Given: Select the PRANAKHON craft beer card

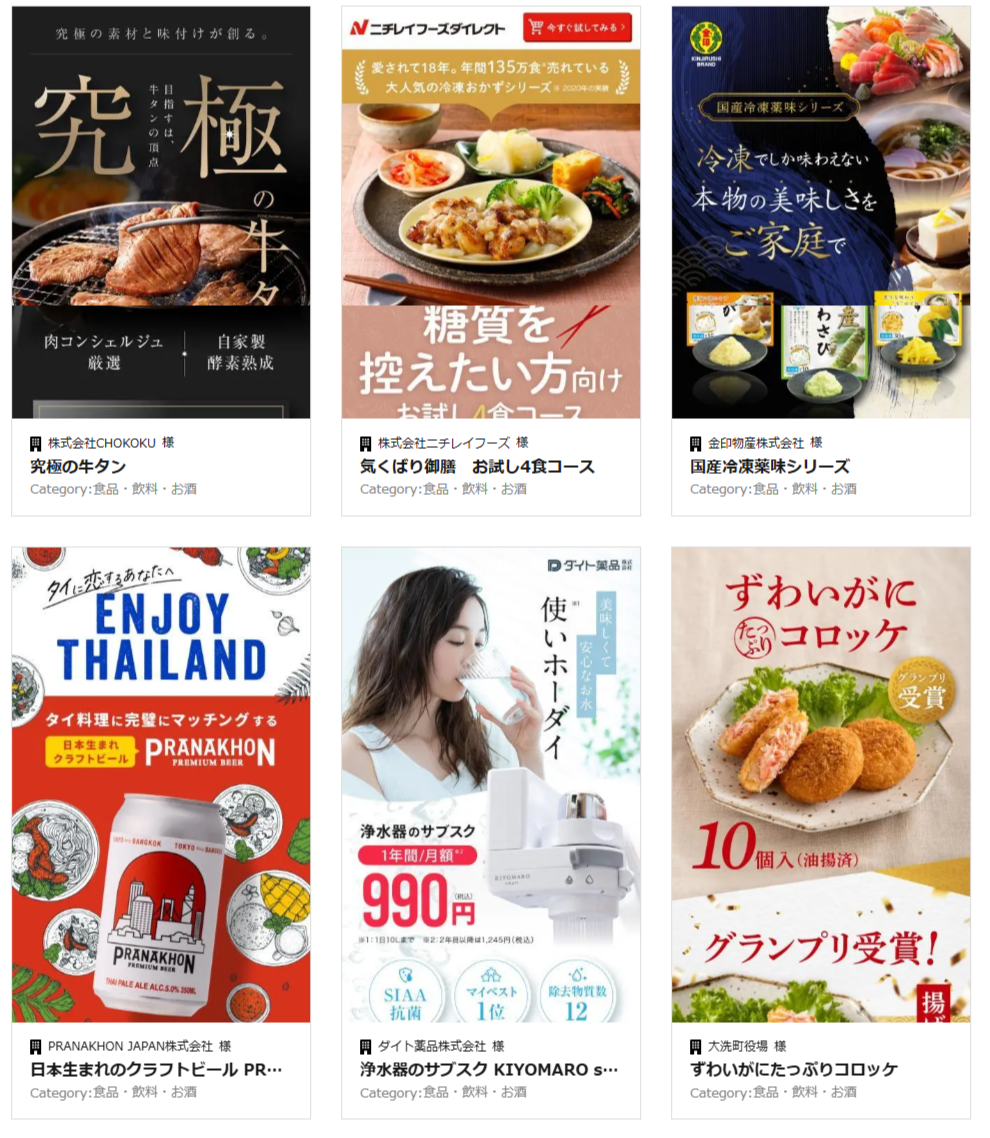Looking at the screenshot, I should 160,785.
